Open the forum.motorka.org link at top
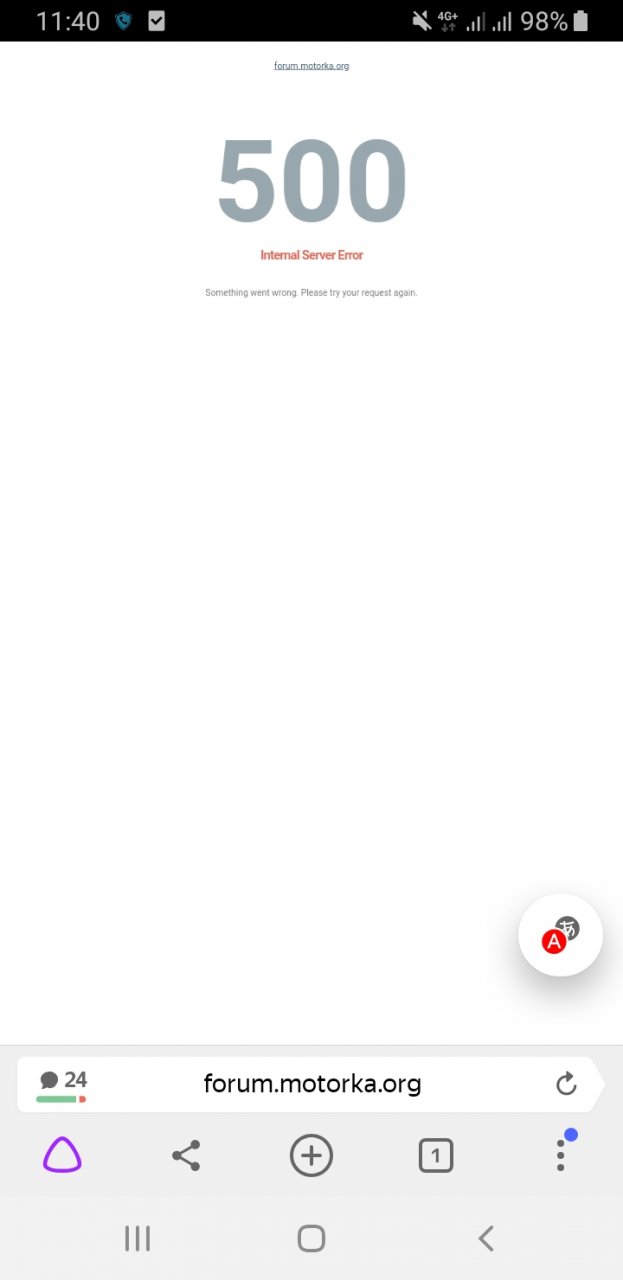The height and width of the screenshot is (1280, 623). click(311, 66)
